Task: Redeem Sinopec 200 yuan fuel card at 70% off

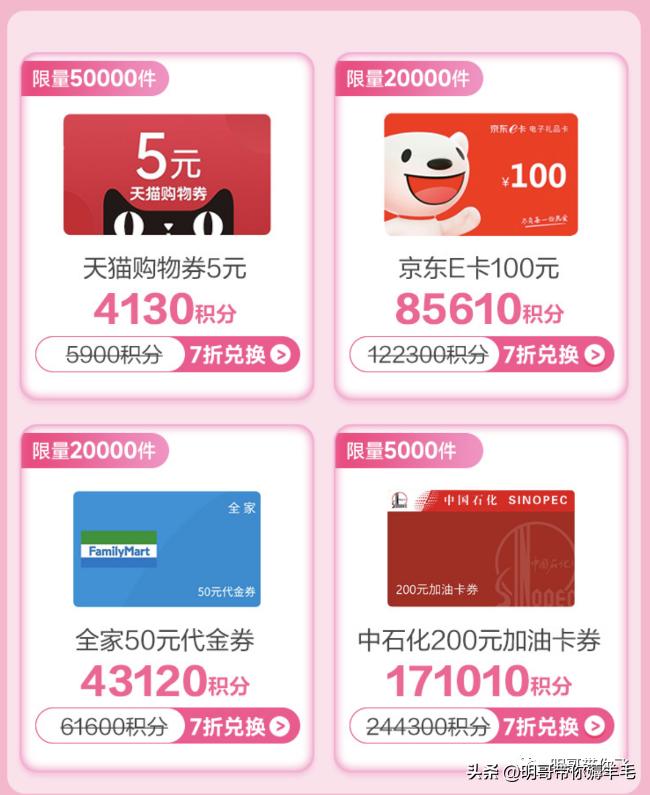Action: tap(553, 727)
